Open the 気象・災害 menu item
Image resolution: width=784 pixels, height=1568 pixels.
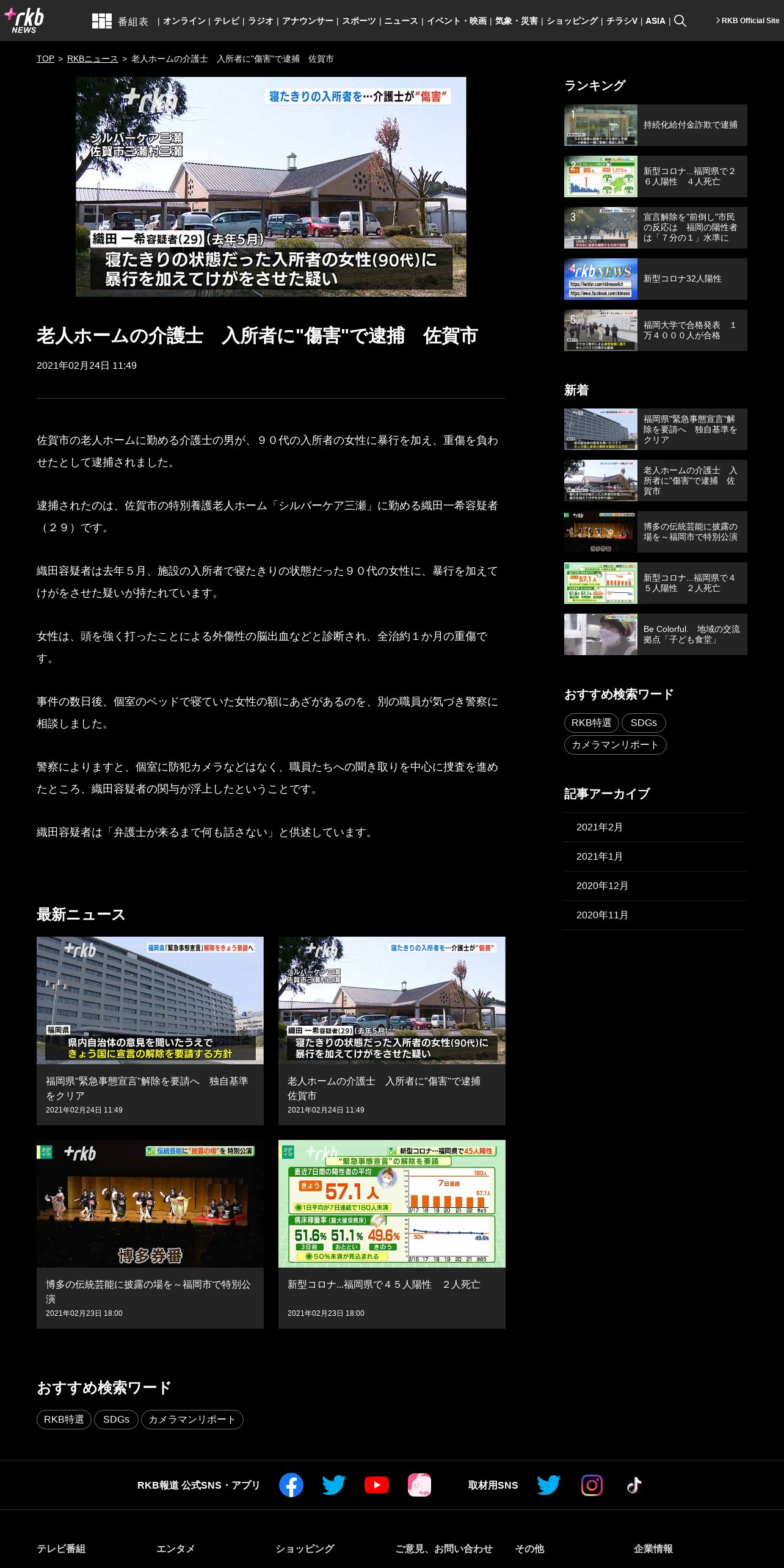(x=516, y=21)
